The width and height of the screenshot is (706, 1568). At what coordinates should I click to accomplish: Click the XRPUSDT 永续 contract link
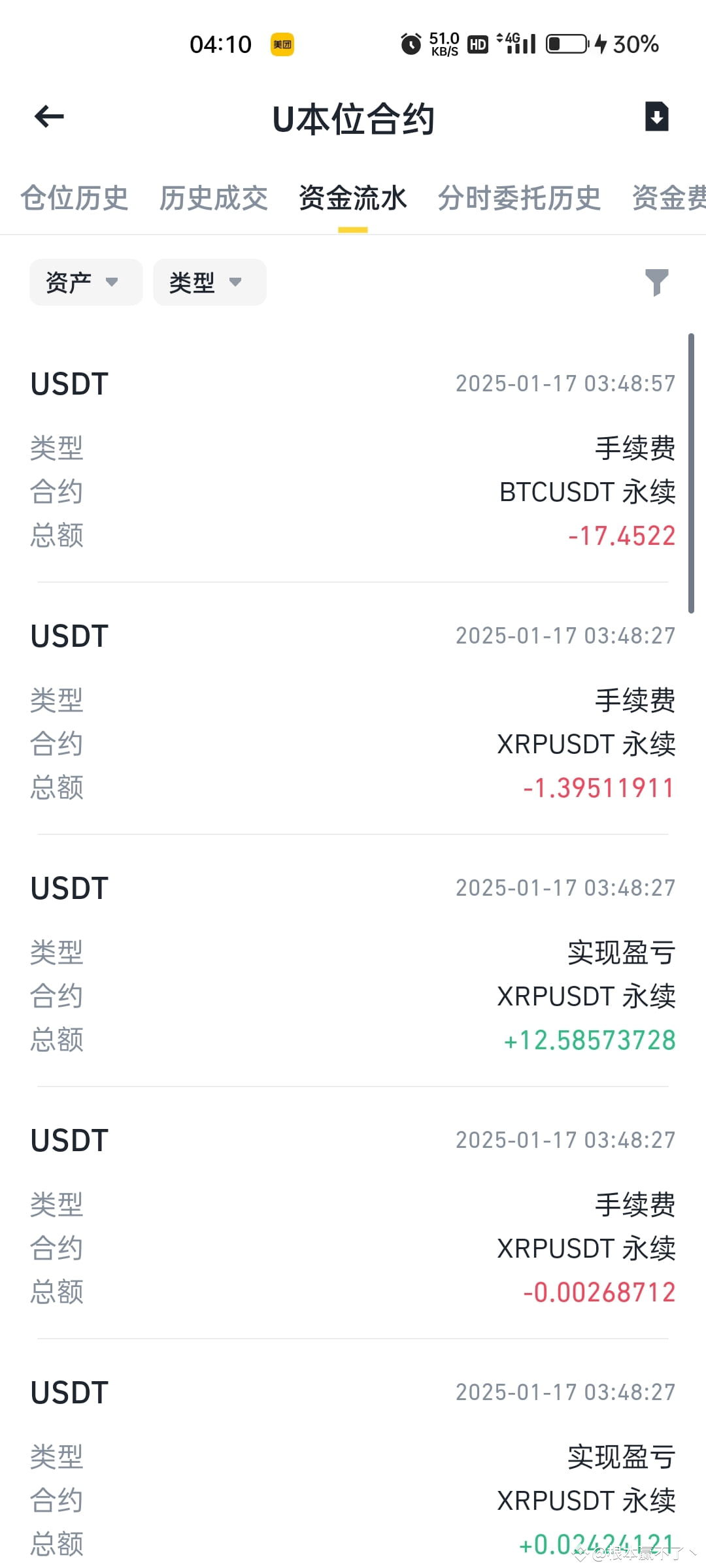[x=586, y=743]
